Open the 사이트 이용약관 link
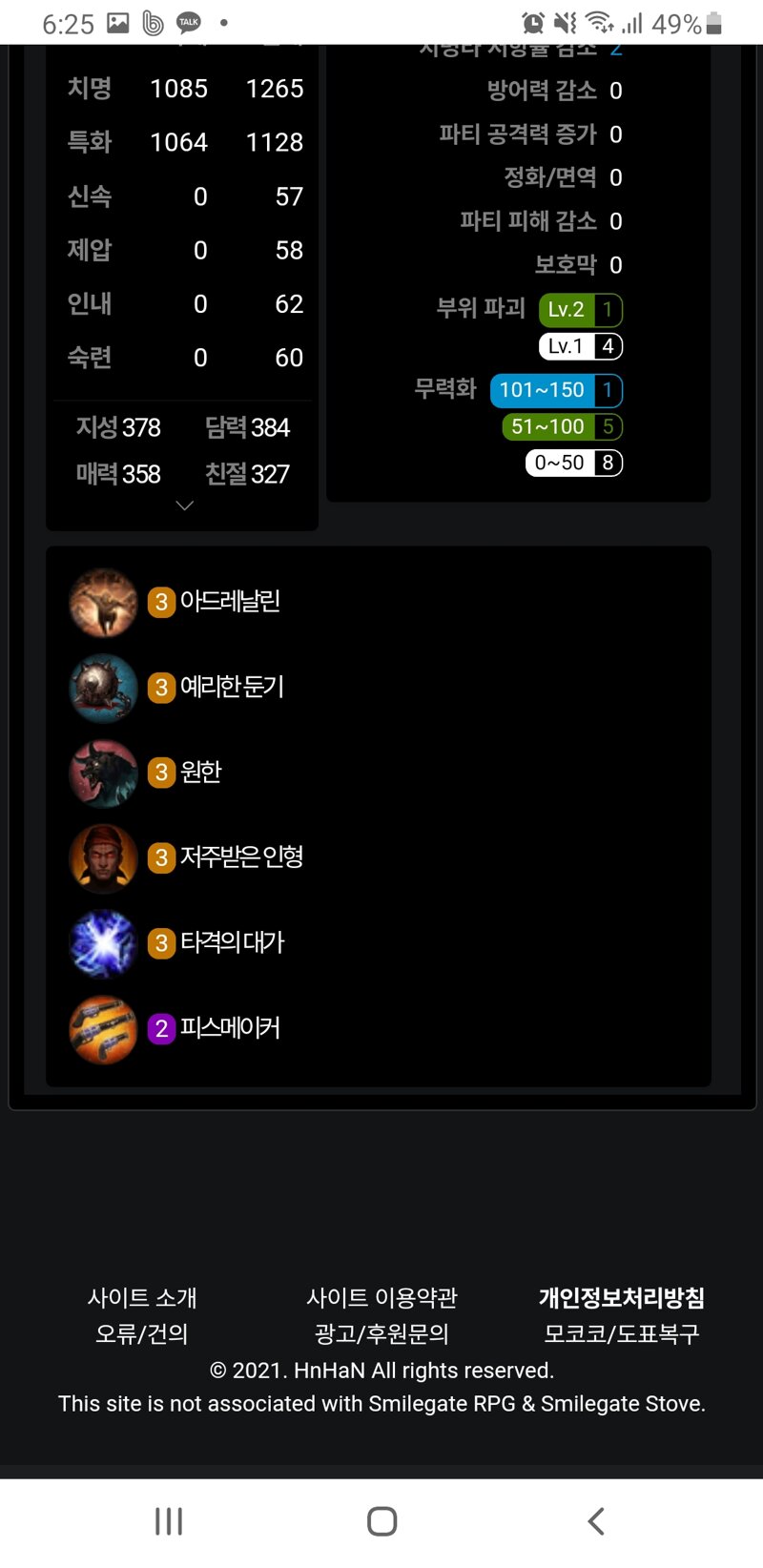The height and width of the screenshot is (1568, 763). point(381,1298)
